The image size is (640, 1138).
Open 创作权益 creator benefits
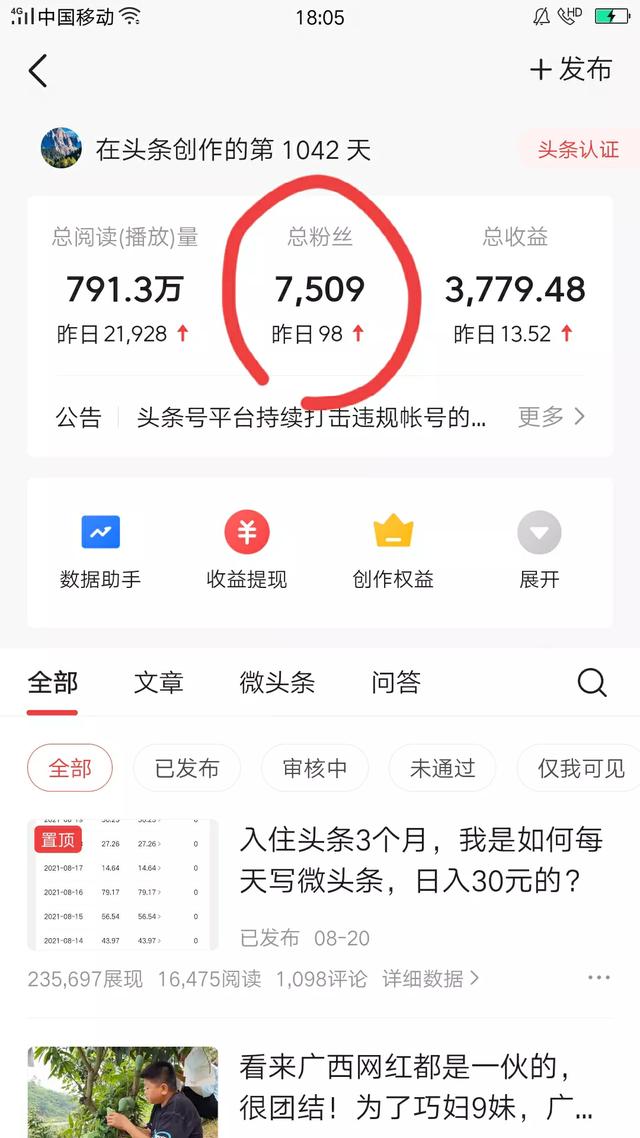point(393,549)
